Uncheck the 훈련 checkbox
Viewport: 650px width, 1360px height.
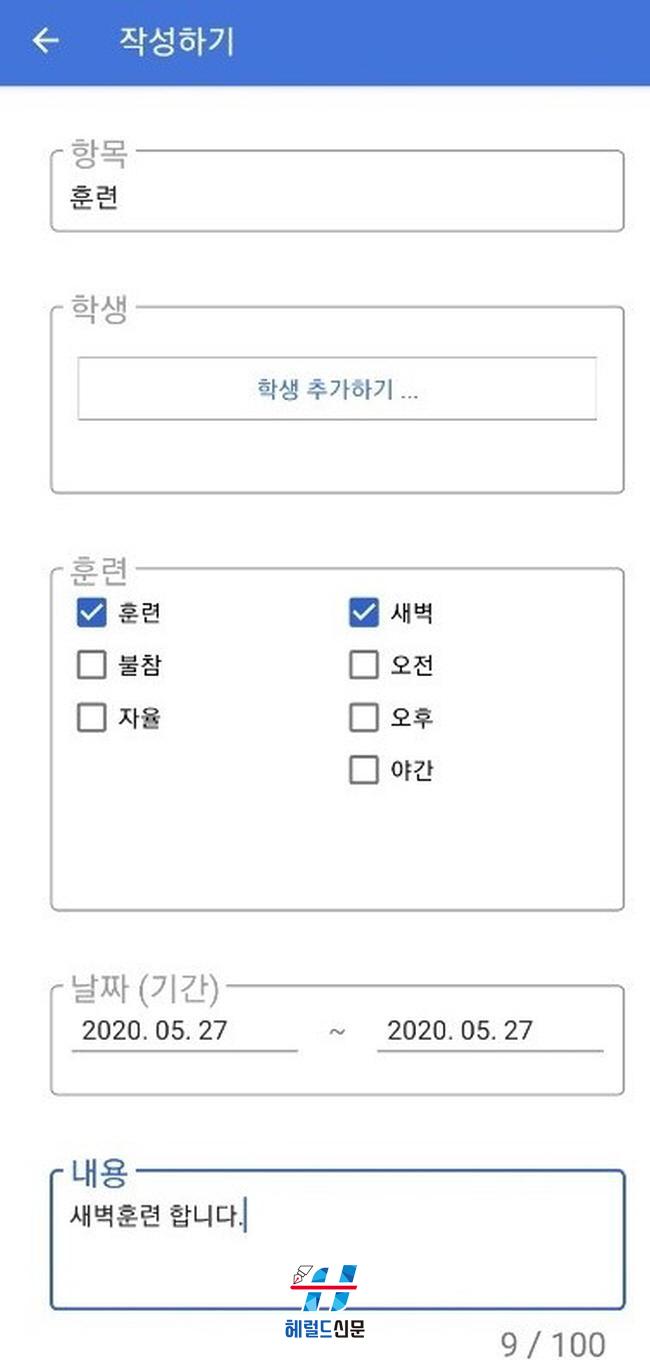click(x=91, y=613)
